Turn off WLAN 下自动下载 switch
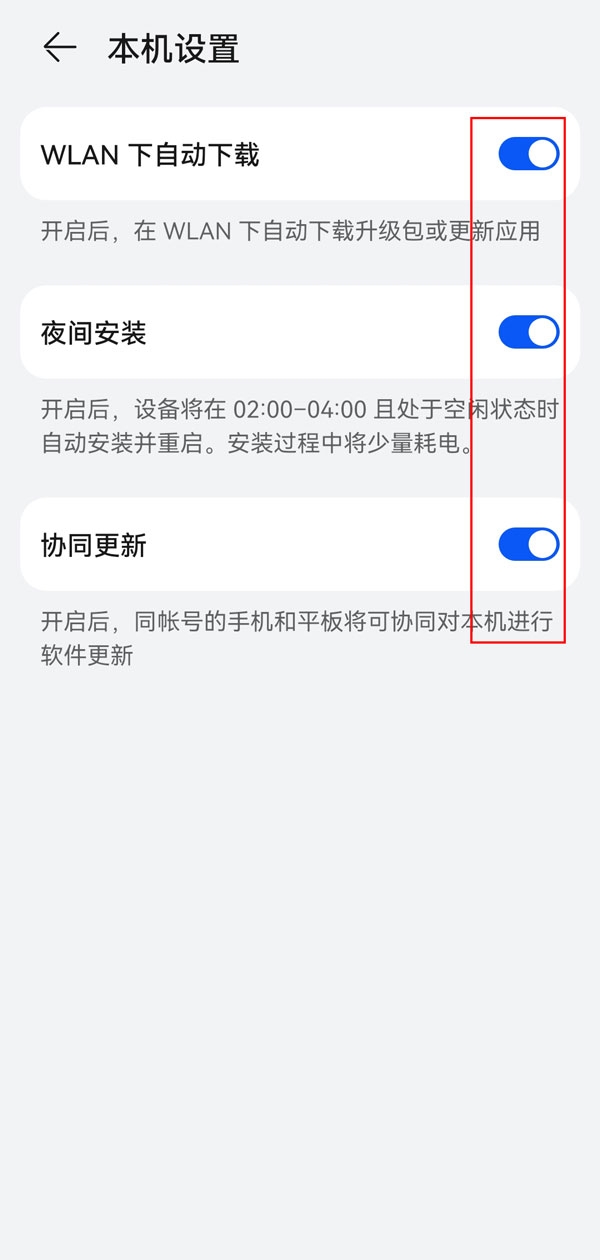Viewport: 600px width, 1260px height. tap(528, 154)
